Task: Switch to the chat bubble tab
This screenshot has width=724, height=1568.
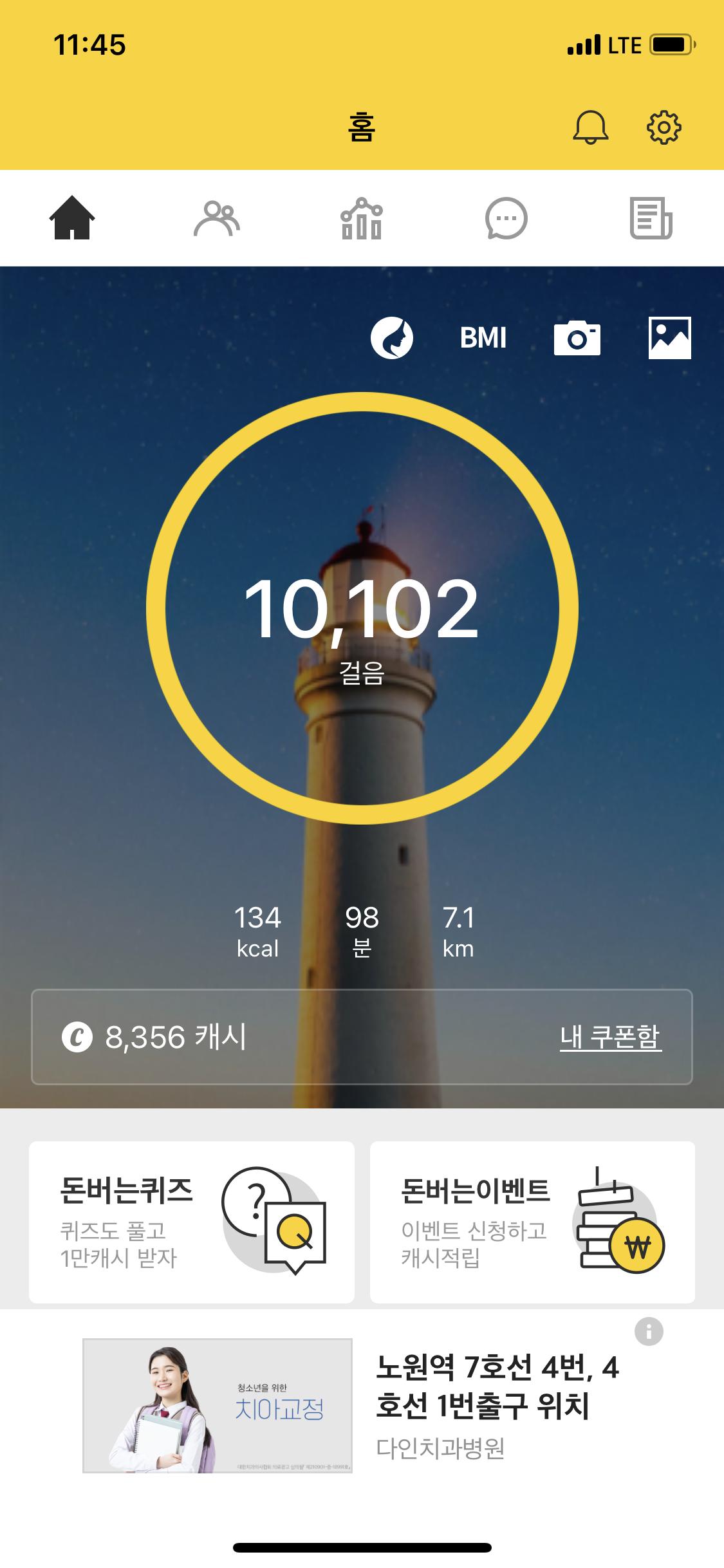Action: [x=506, y=218]
